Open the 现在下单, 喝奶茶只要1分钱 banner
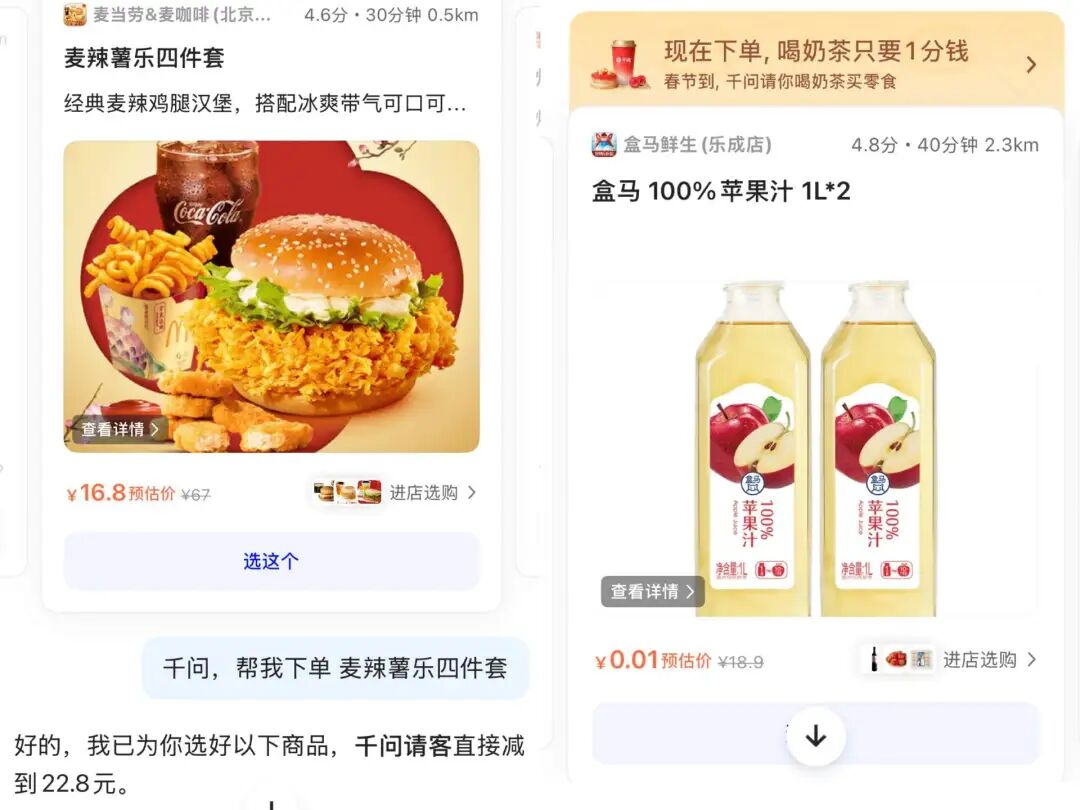 click(x=815, y=64)
